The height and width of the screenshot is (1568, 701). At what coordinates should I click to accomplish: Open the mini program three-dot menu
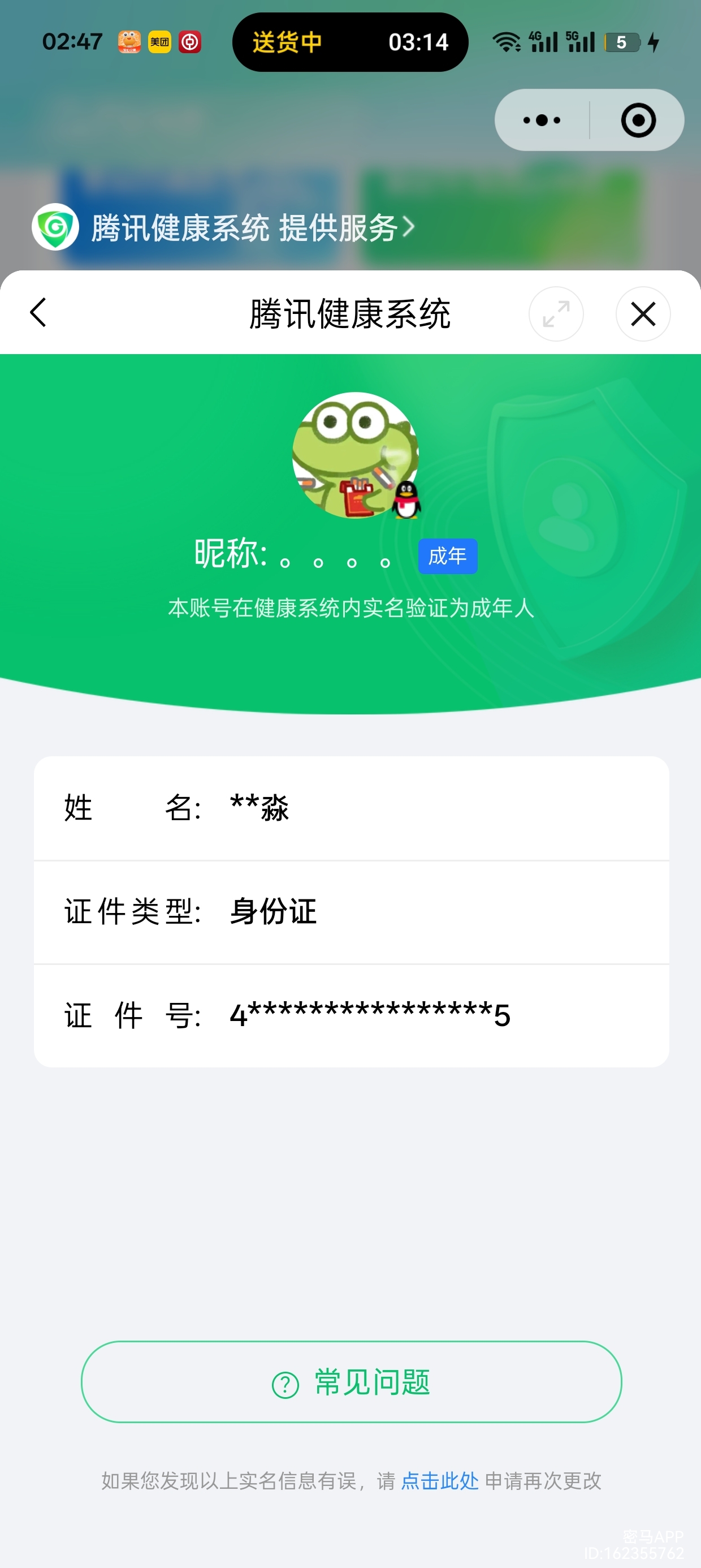[542, 120]
